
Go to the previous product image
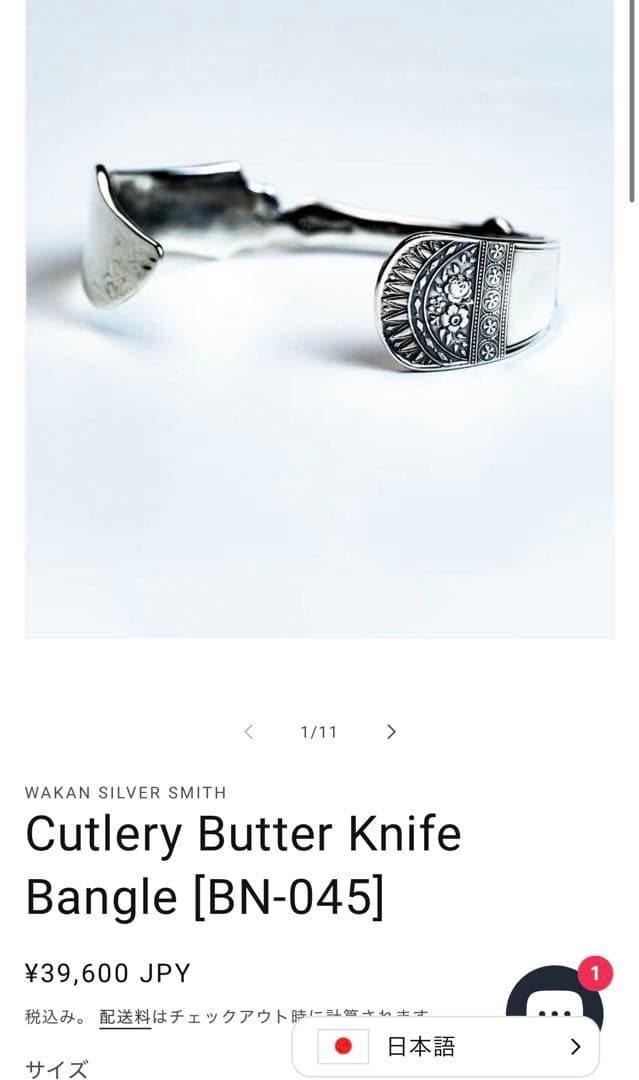(x=249, y=732)
